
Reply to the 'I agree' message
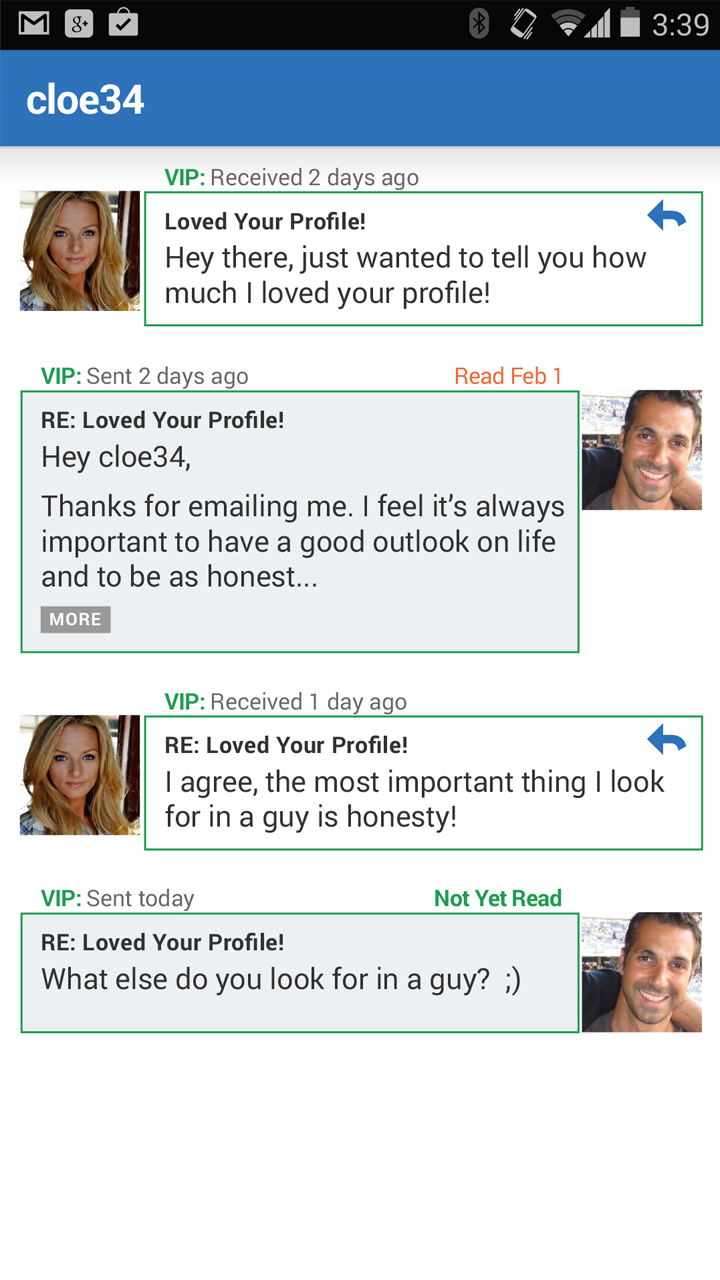coord(666,740)
